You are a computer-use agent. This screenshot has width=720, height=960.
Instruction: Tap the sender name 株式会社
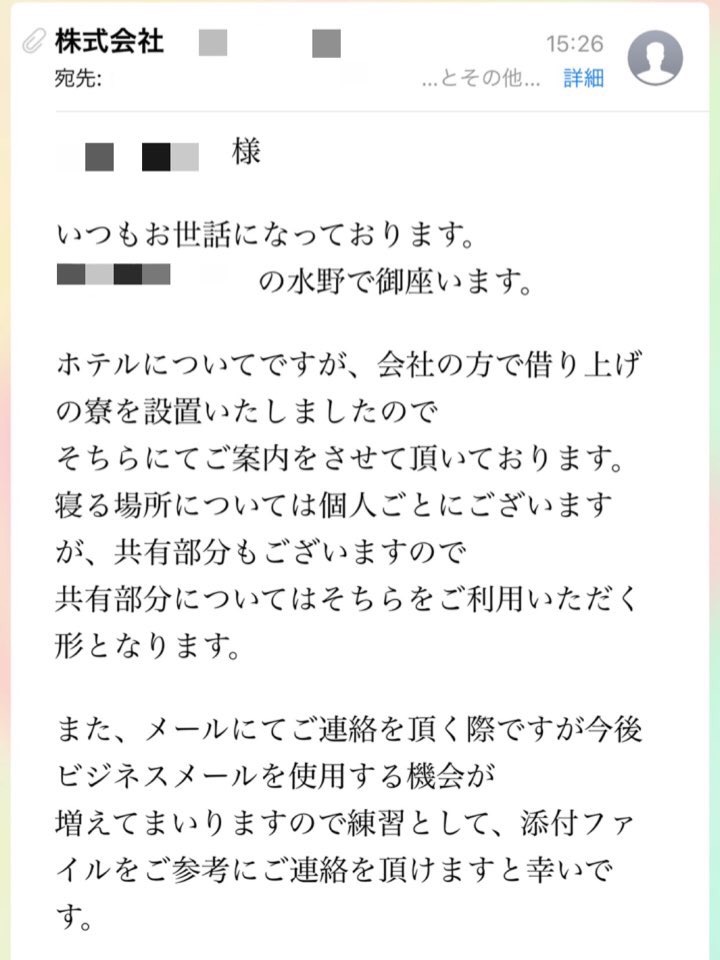[x=109, y=43]
